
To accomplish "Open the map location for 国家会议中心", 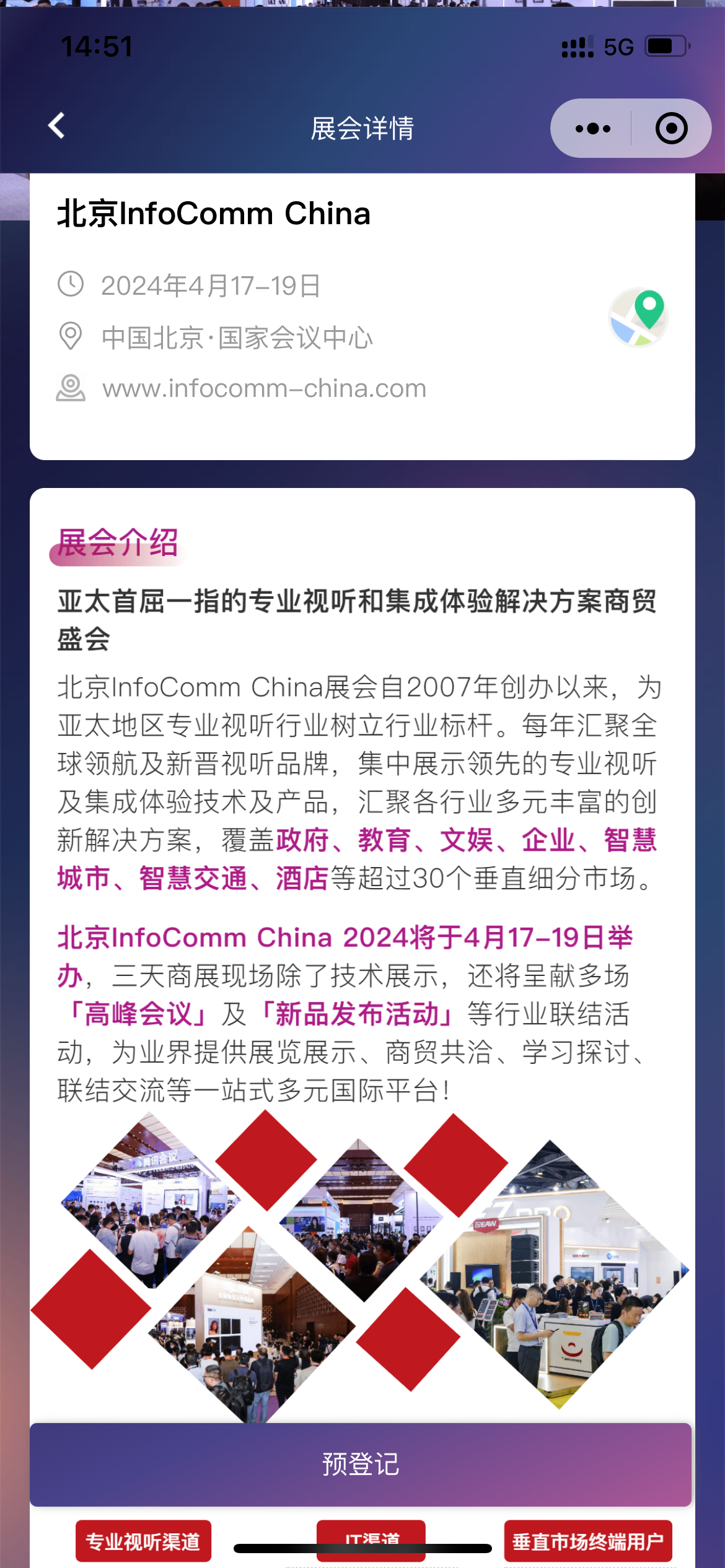I will coord(638,317).
